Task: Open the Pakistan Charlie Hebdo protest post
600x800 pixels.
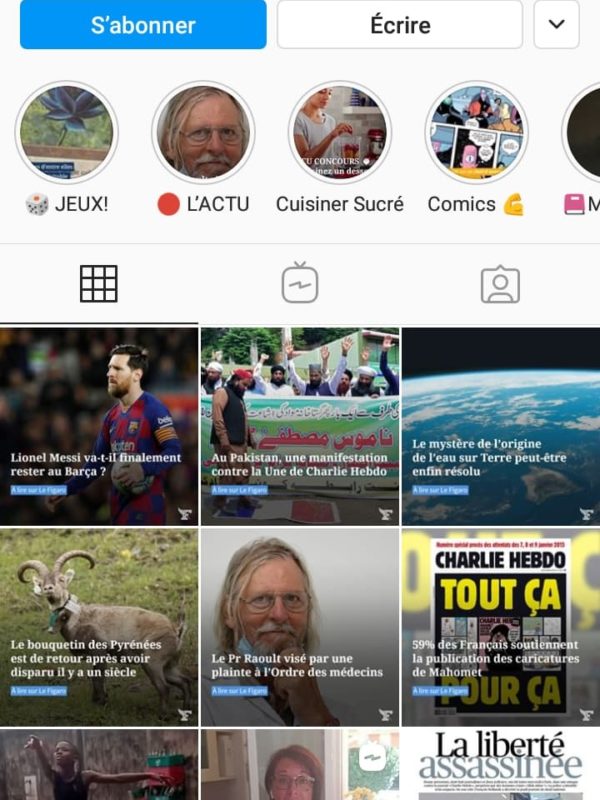Action: [x=300, y=426]
